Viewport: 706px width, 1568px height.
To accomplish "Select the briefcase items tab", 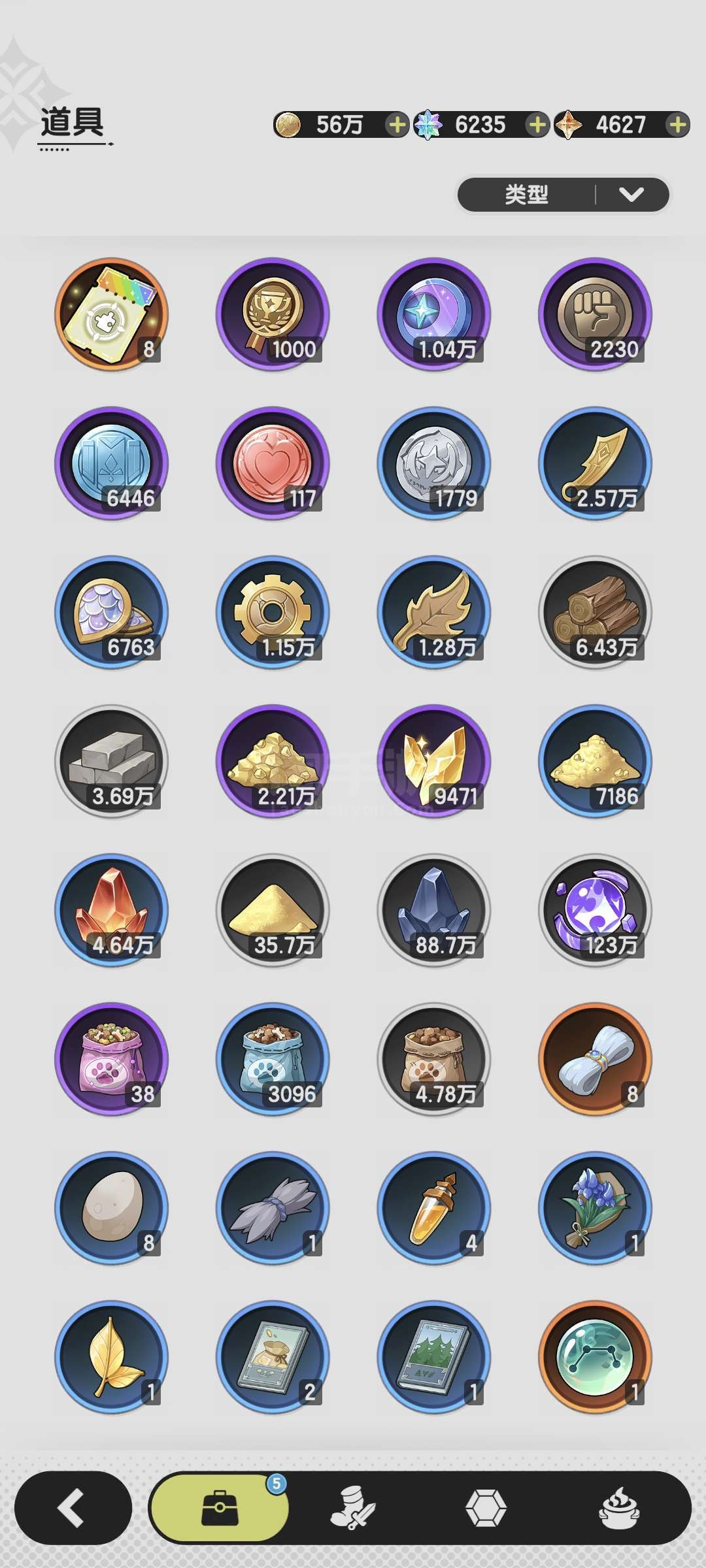I will [219, 1508].
